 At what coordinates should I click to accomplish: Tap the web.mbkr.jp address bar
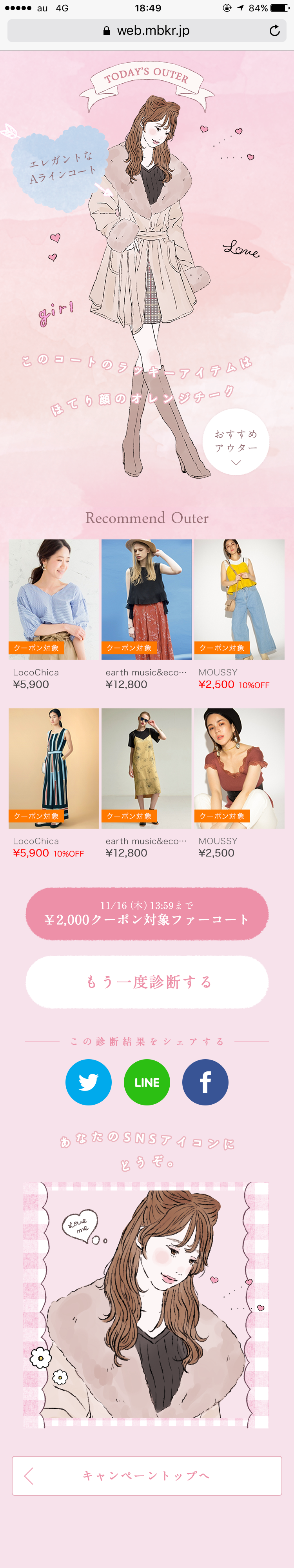[146, 31]
